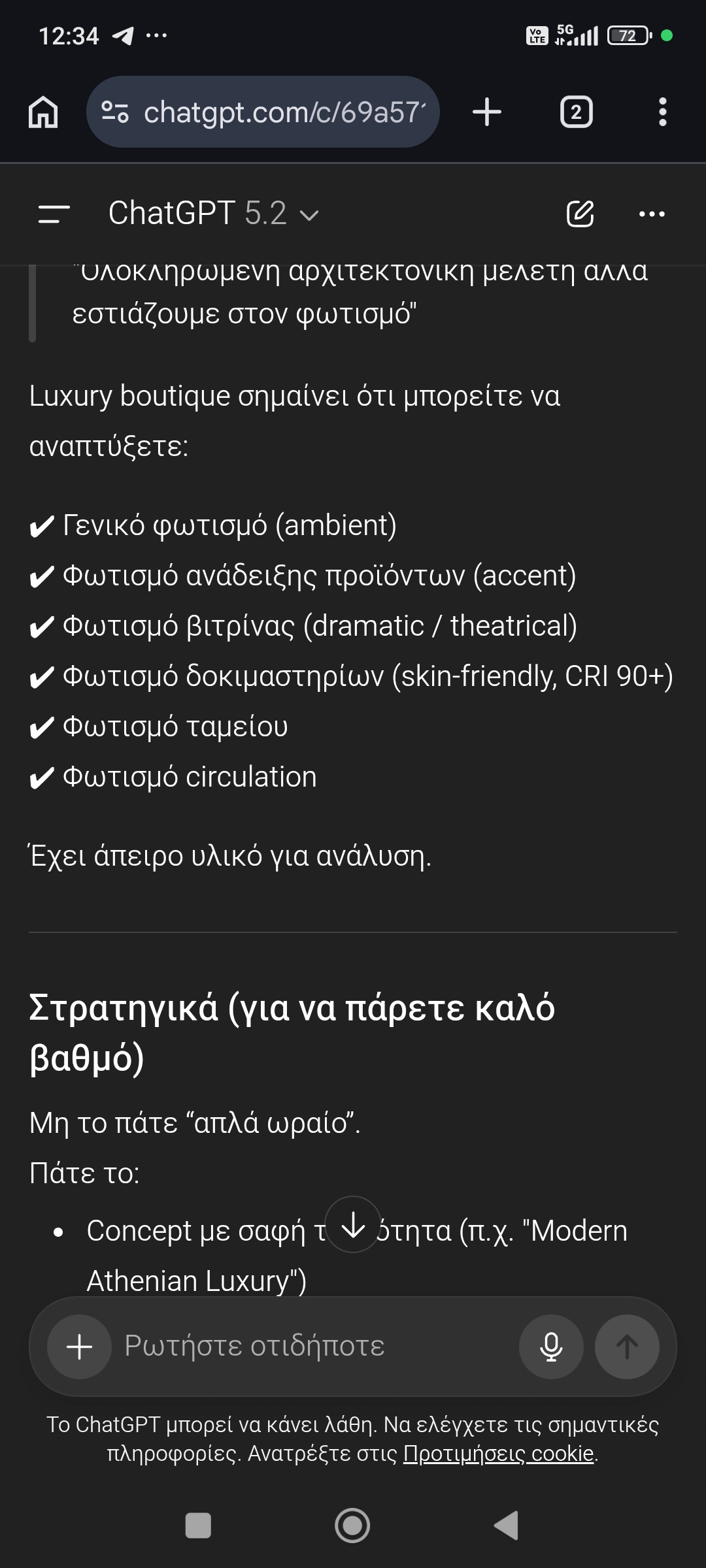706x1568 pixels.
Task: Open the conversation options menu
Action: (x=652, y=214)
